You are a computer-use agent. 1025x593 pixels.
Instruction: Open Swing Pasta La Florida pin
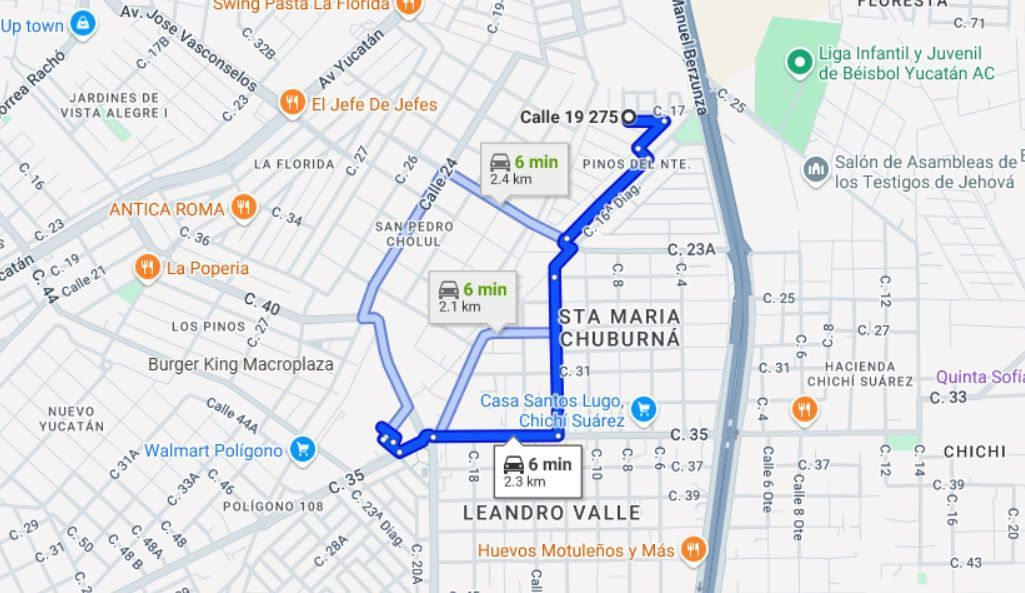point(409,5)
